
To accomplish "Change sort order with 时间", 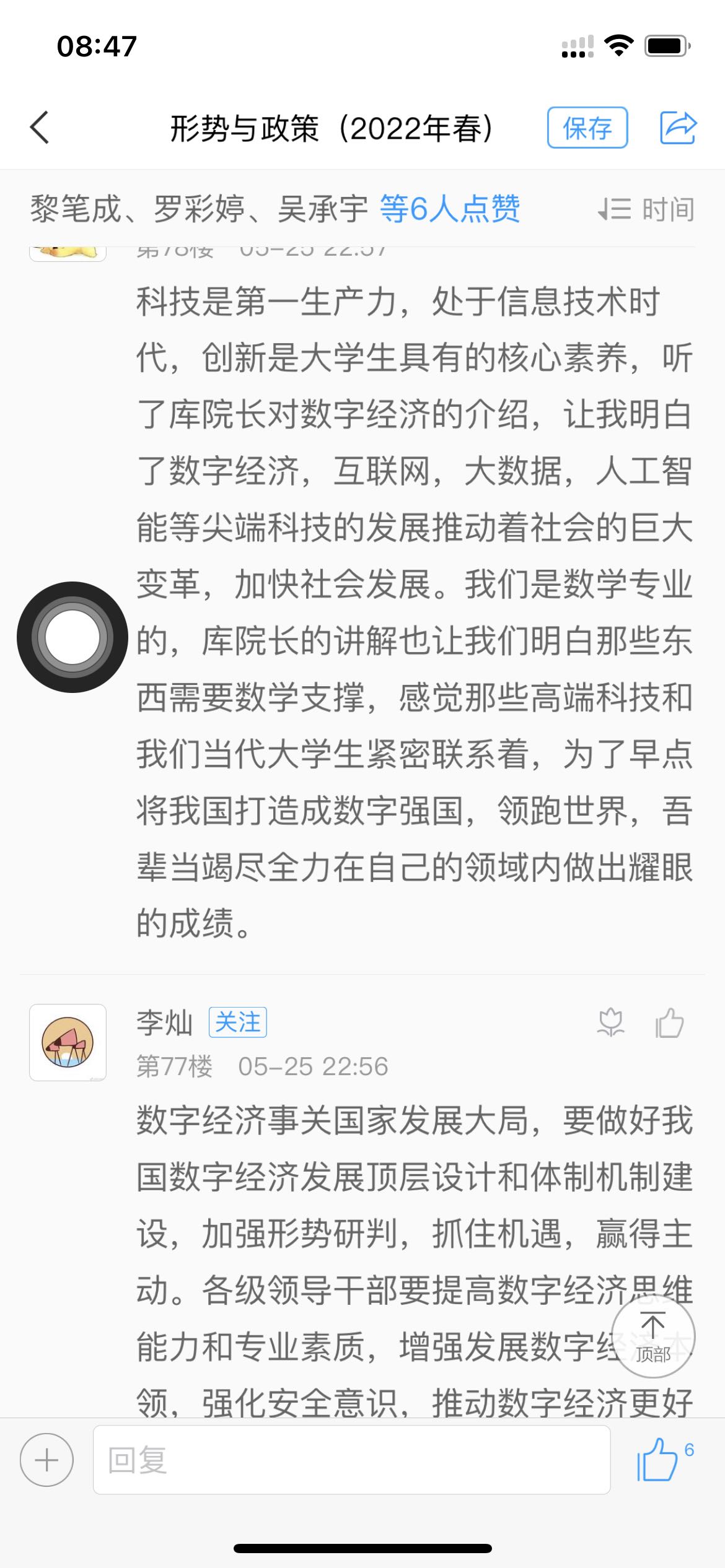I will 646,209.
